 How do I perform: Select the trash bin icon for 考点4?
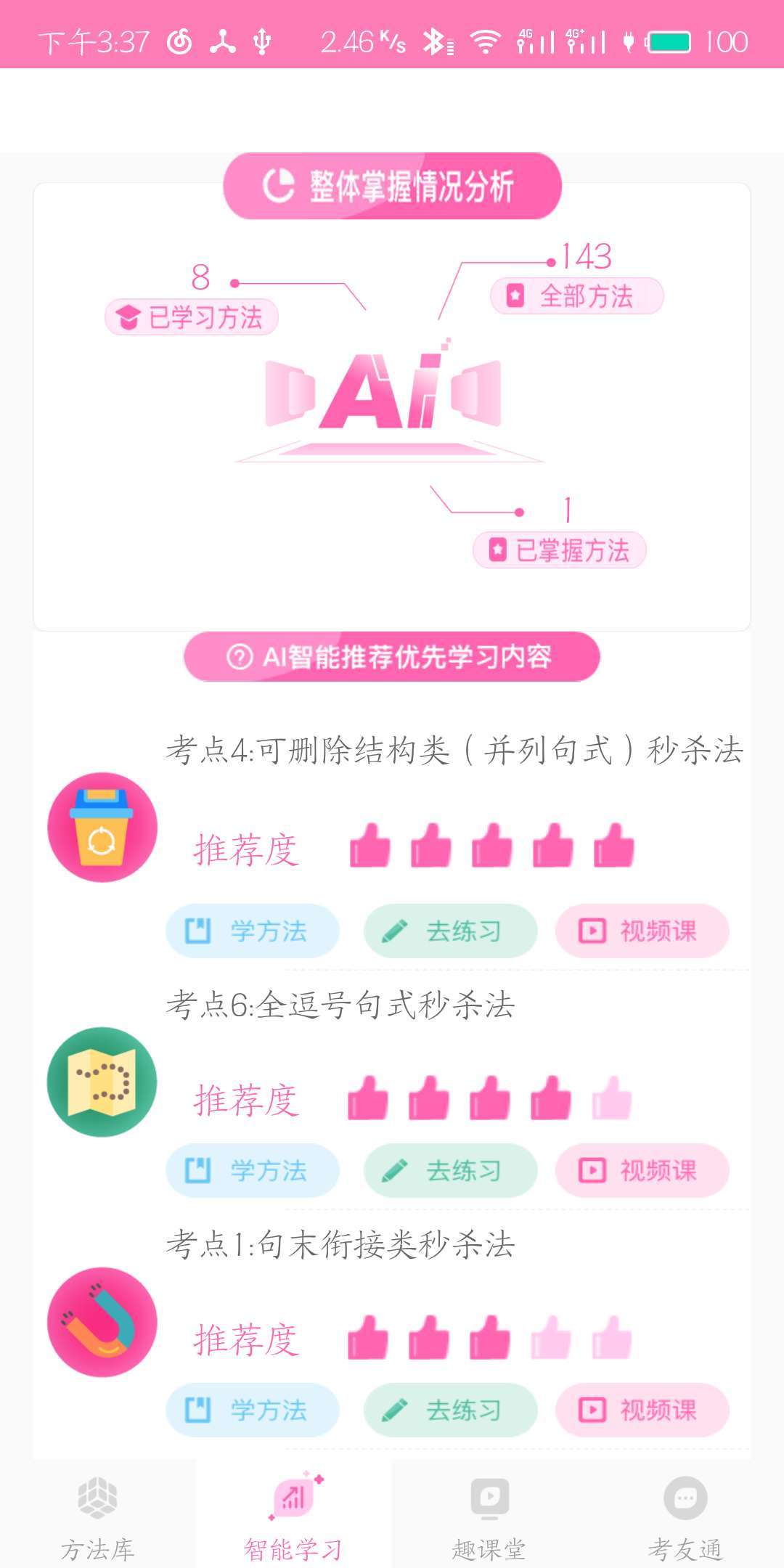[102, 828]
